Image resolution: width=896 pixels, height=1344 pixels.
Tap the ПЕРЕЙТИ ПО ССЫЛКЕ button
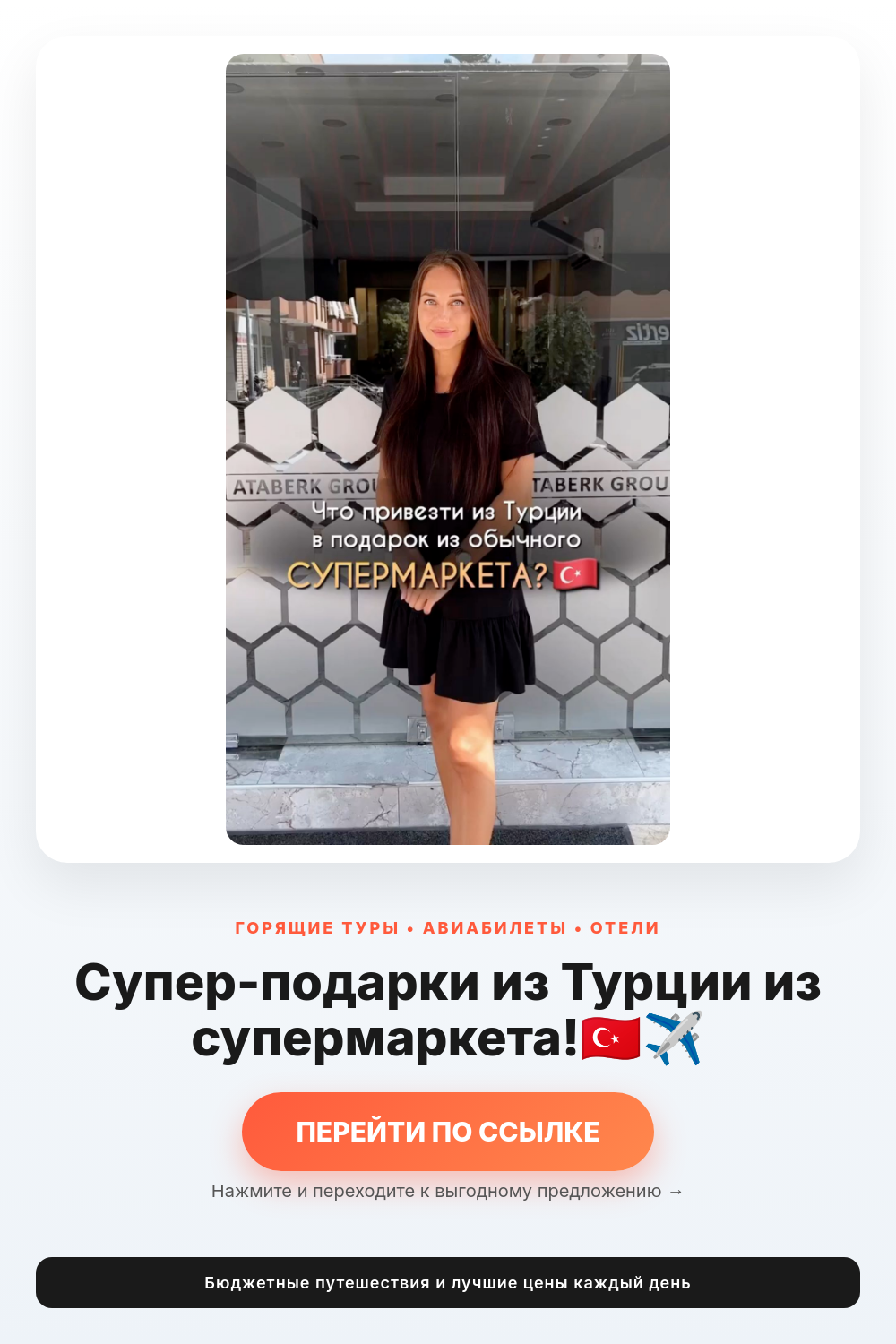(448, 1131)
